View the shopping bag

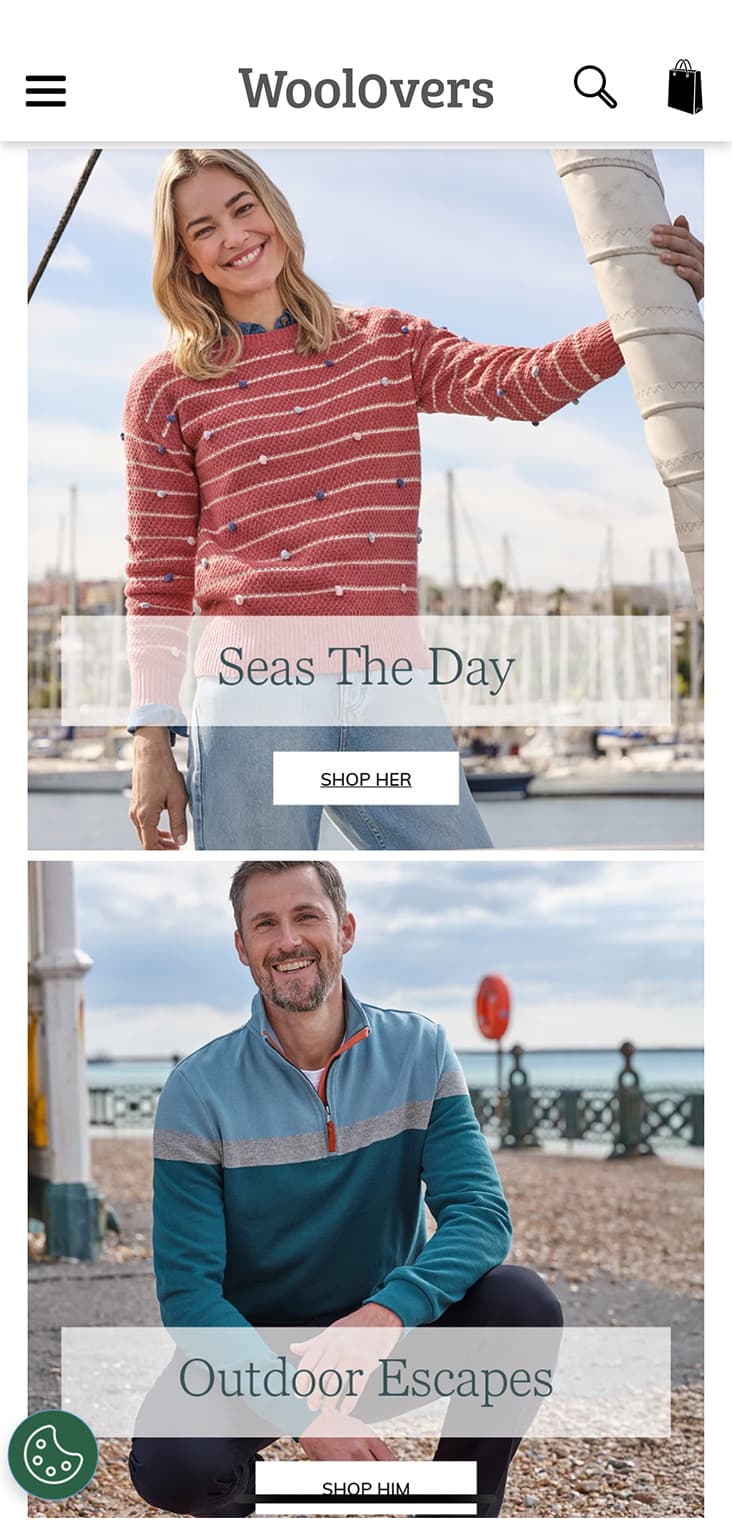click(685, 88)
